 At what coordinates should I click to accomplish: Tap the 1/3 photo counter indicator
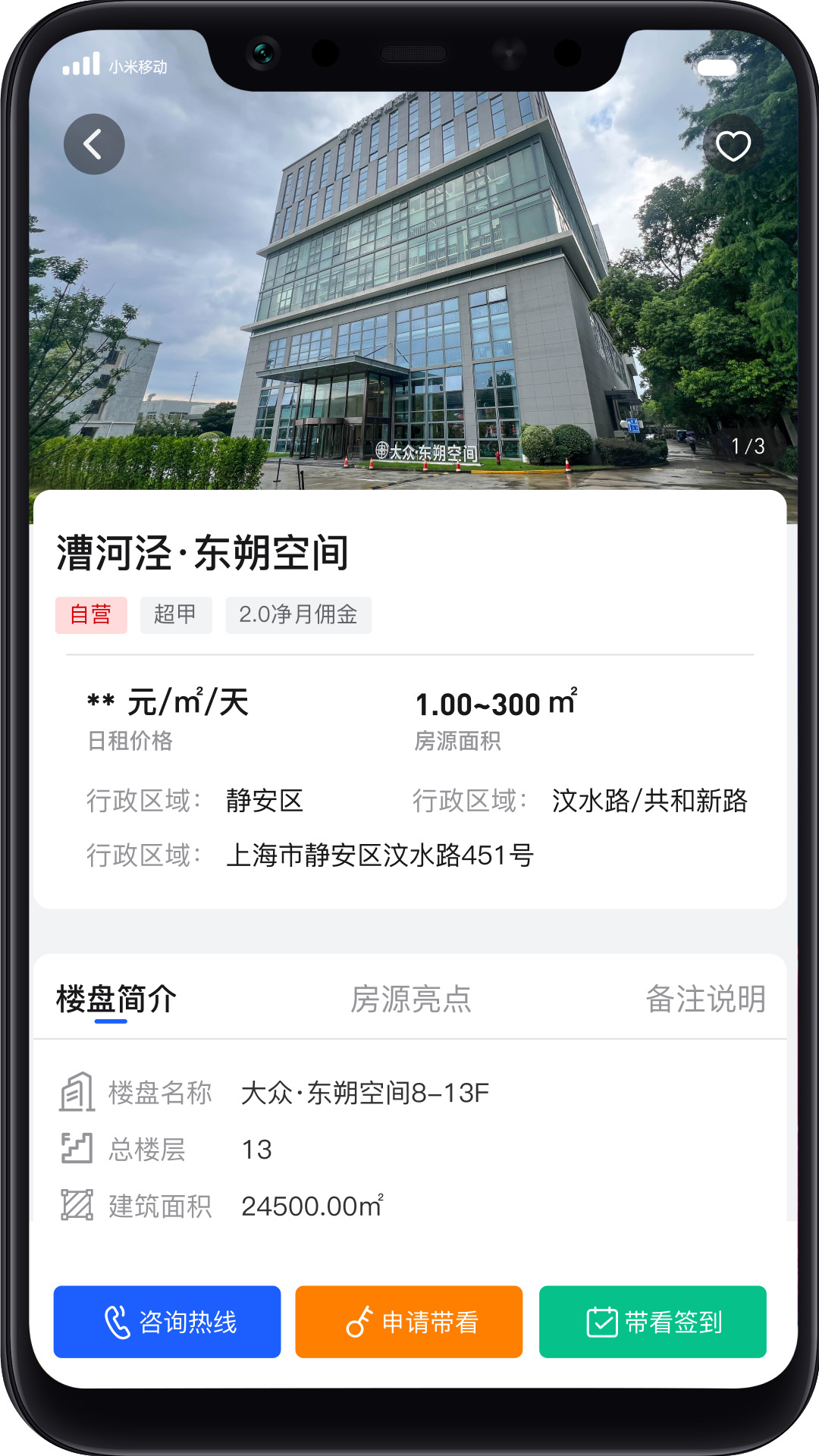coord(748,447)
